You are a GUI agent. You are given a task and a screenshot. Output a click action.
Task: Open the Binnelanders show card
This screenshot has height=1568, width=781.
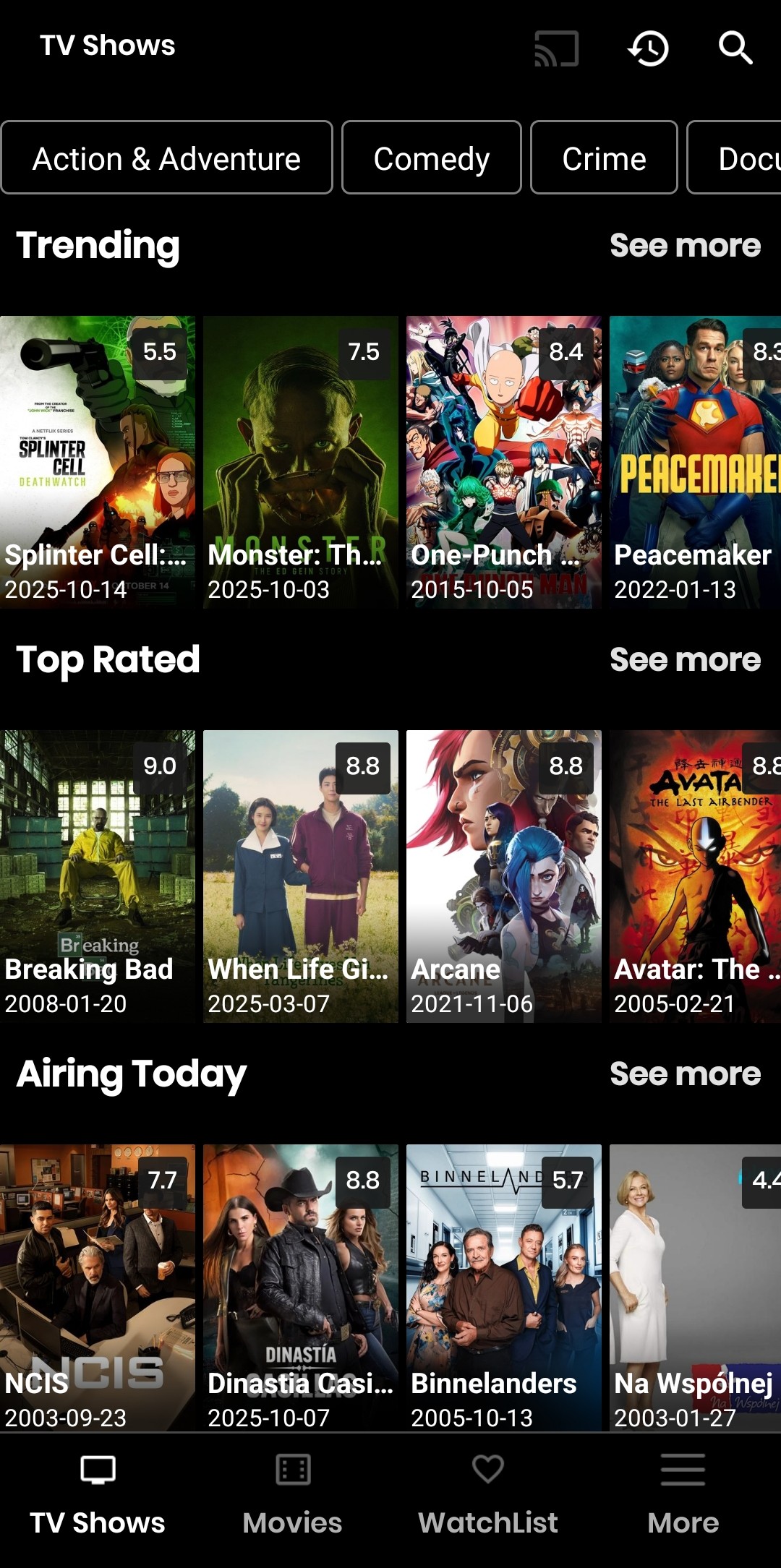[503, 1287]
